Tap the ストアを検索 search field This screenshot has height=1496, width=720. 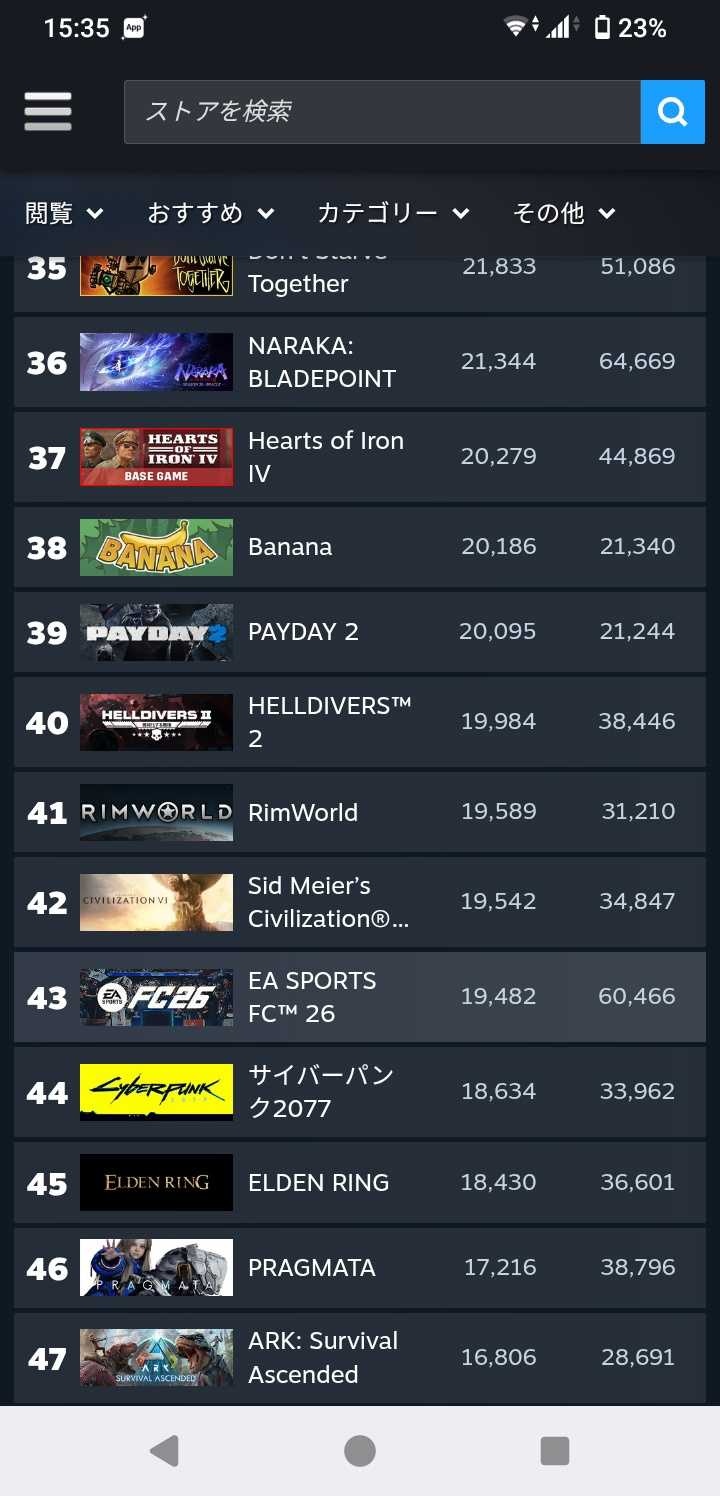[x=382, y=111]
